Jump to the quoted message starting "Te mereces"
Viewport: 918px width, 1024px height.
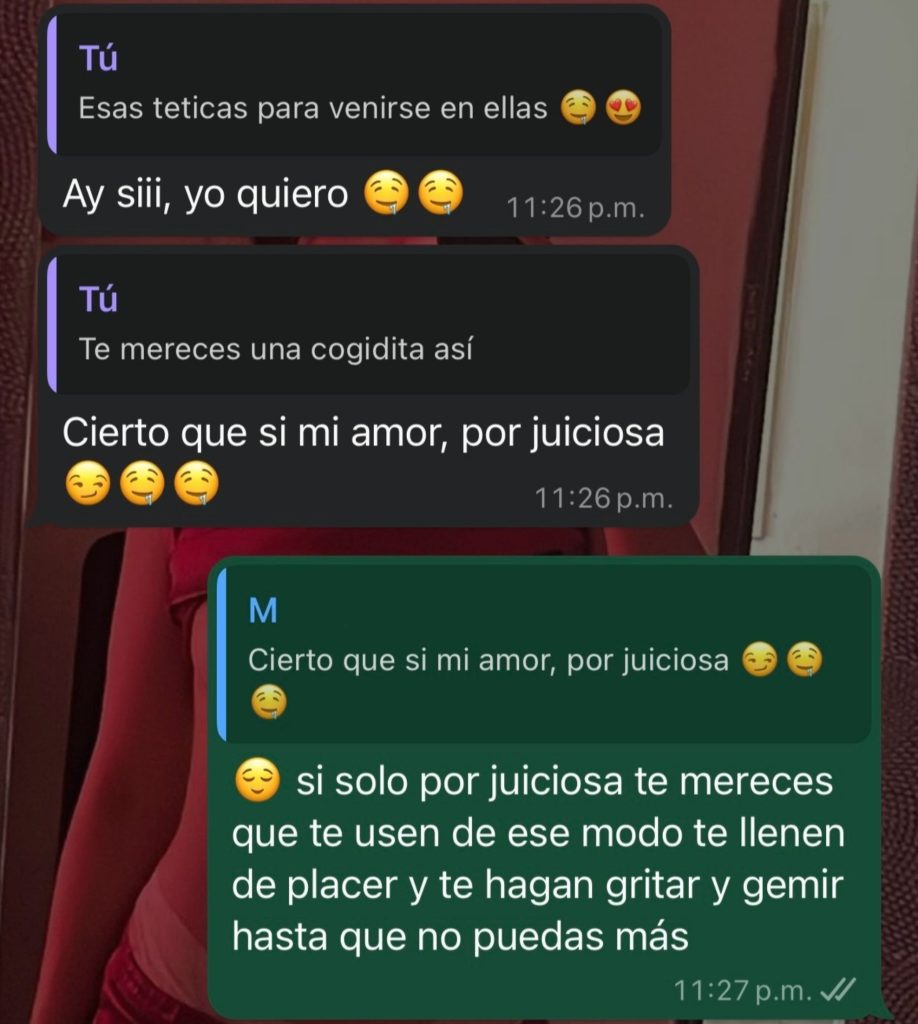click(x=368, y=325)
